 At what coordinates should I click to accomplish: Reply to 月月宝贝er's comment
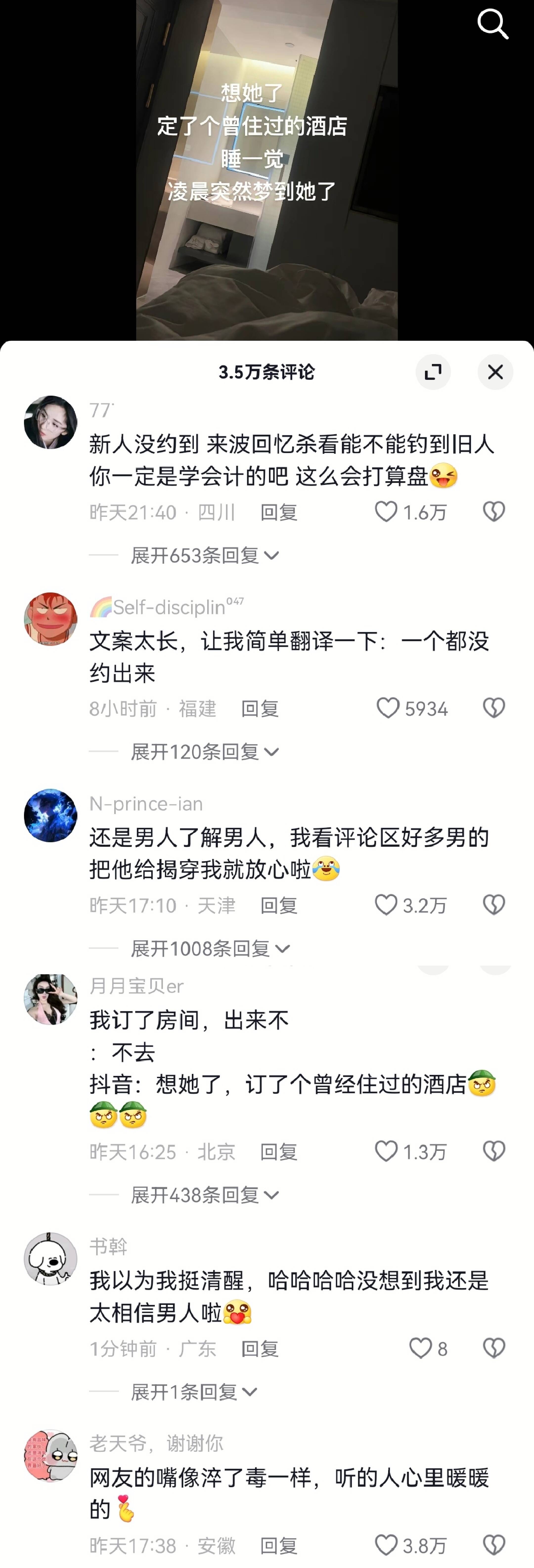click(278, 1152)
